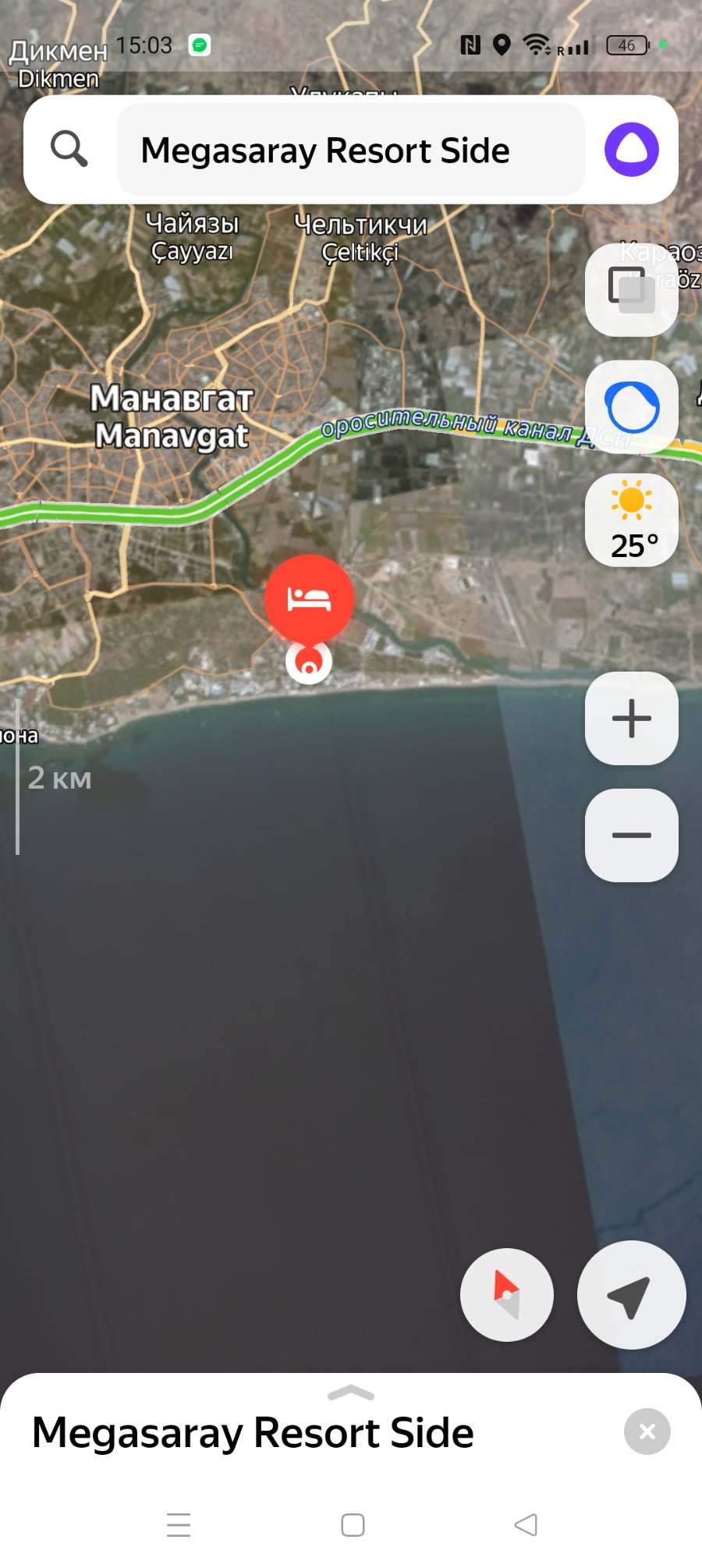Go back using system navigation
This screenshot has height=1568, width=702.
click(x=526, y=1524)
